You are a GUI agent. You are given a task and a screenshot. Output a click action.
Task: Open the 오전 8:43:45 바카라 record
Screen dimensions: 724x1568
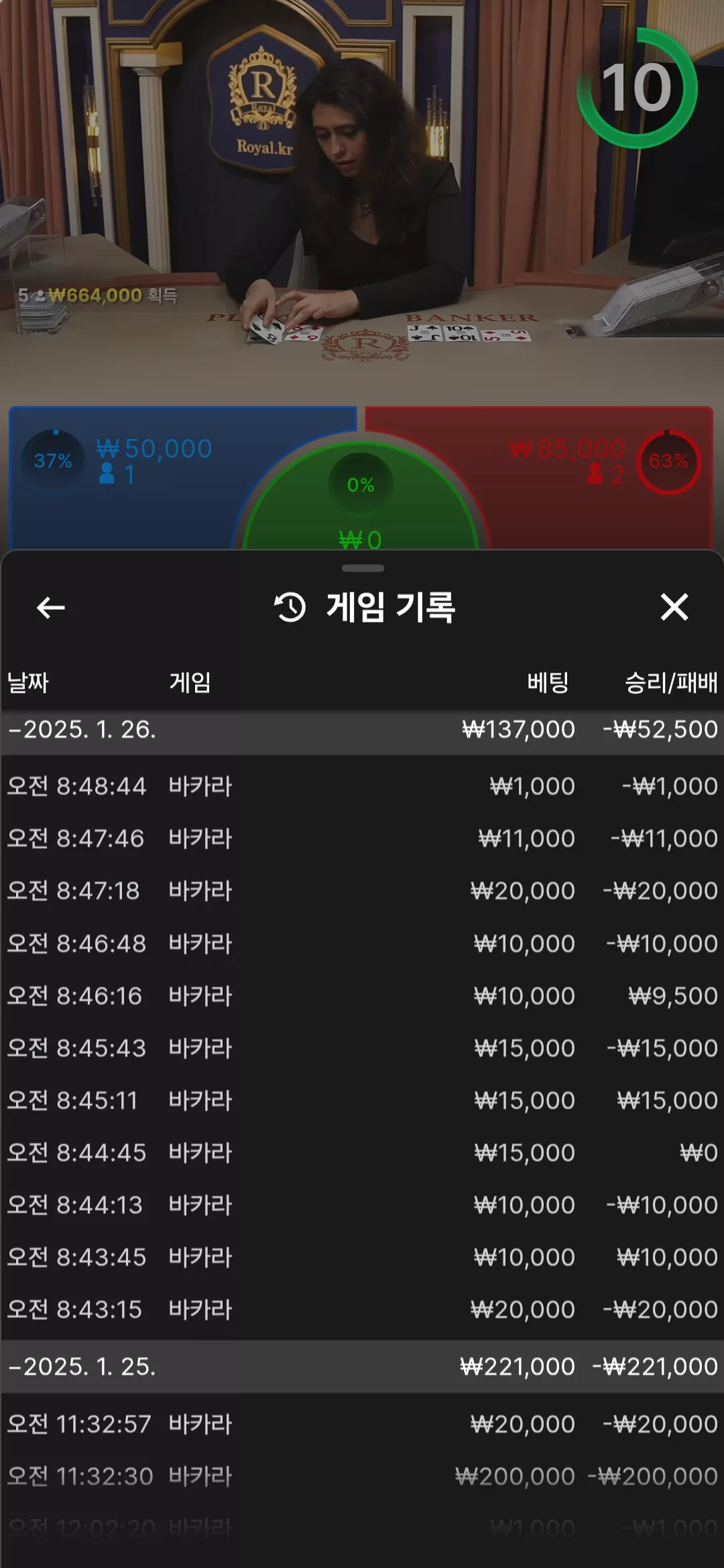click(x=362, y=1257)
